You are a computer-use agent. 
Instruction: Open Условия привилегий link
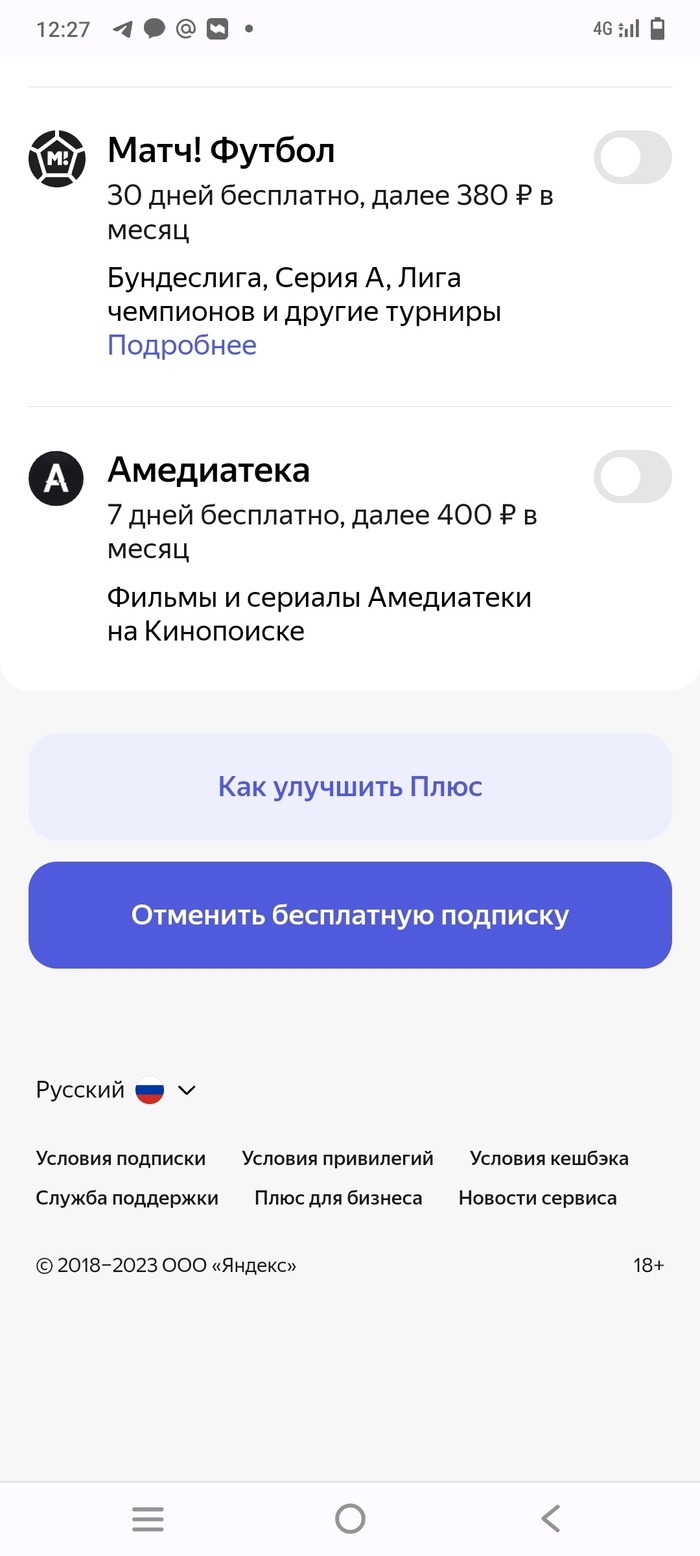pos(338,1159)
